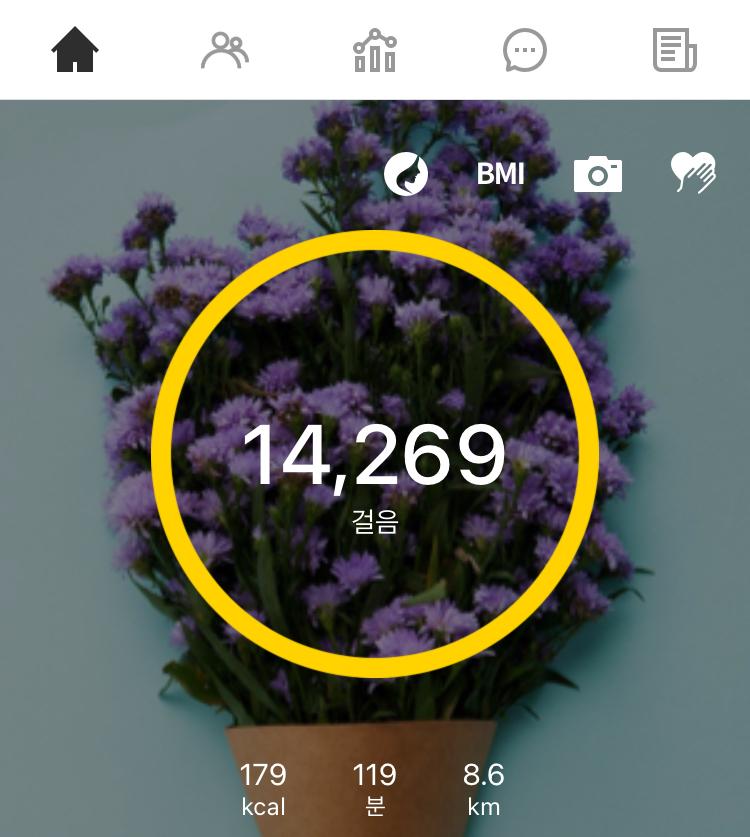Tap the face profile icon
Image resolution: width=750 pixels, height=837 pixels.
[x=406, y=174]
